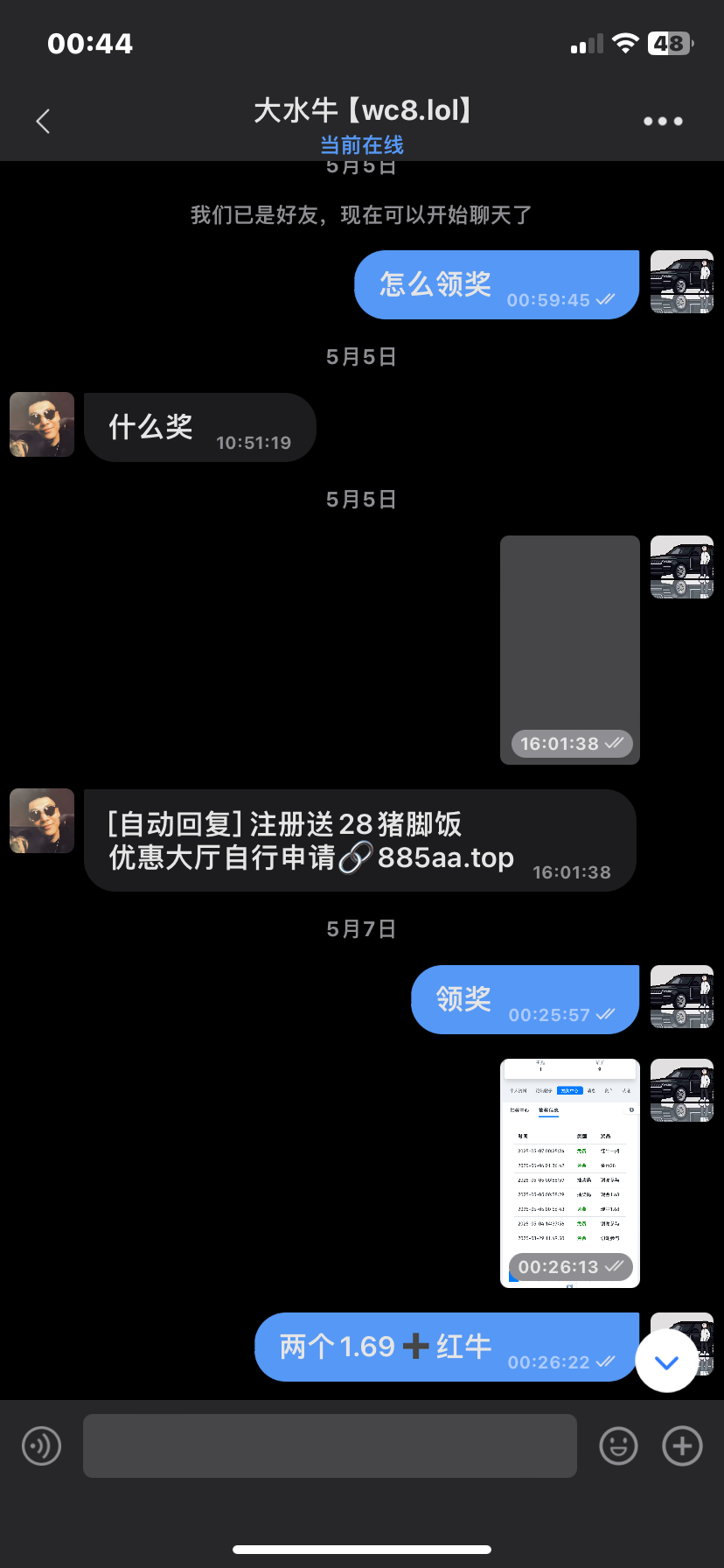Open the gray image sent at 16:01:38
The height and width of the screenshot is (1568, 724).
(x=569, y=649)
